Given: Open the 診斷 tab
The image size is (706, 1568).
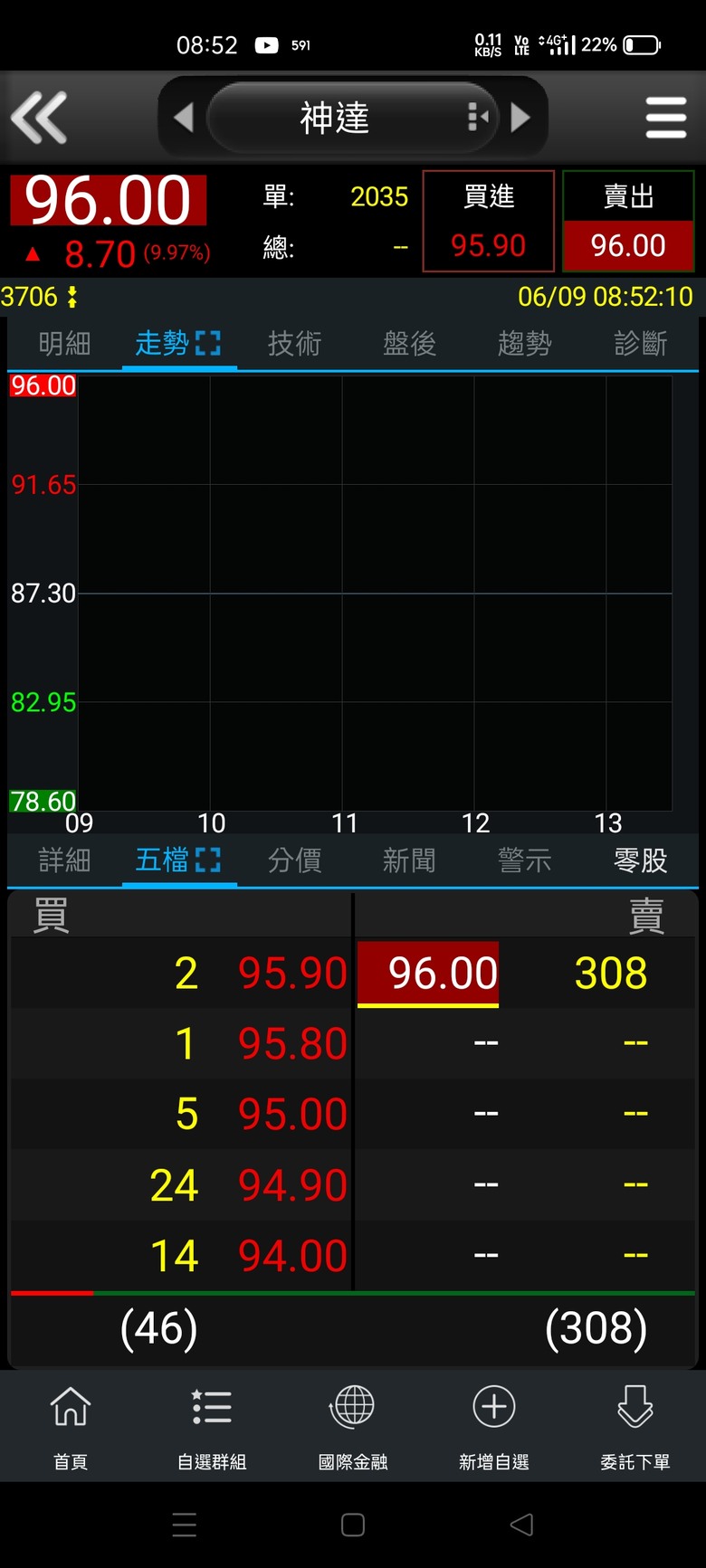Looking at the screenshot, I should (640, 344).
